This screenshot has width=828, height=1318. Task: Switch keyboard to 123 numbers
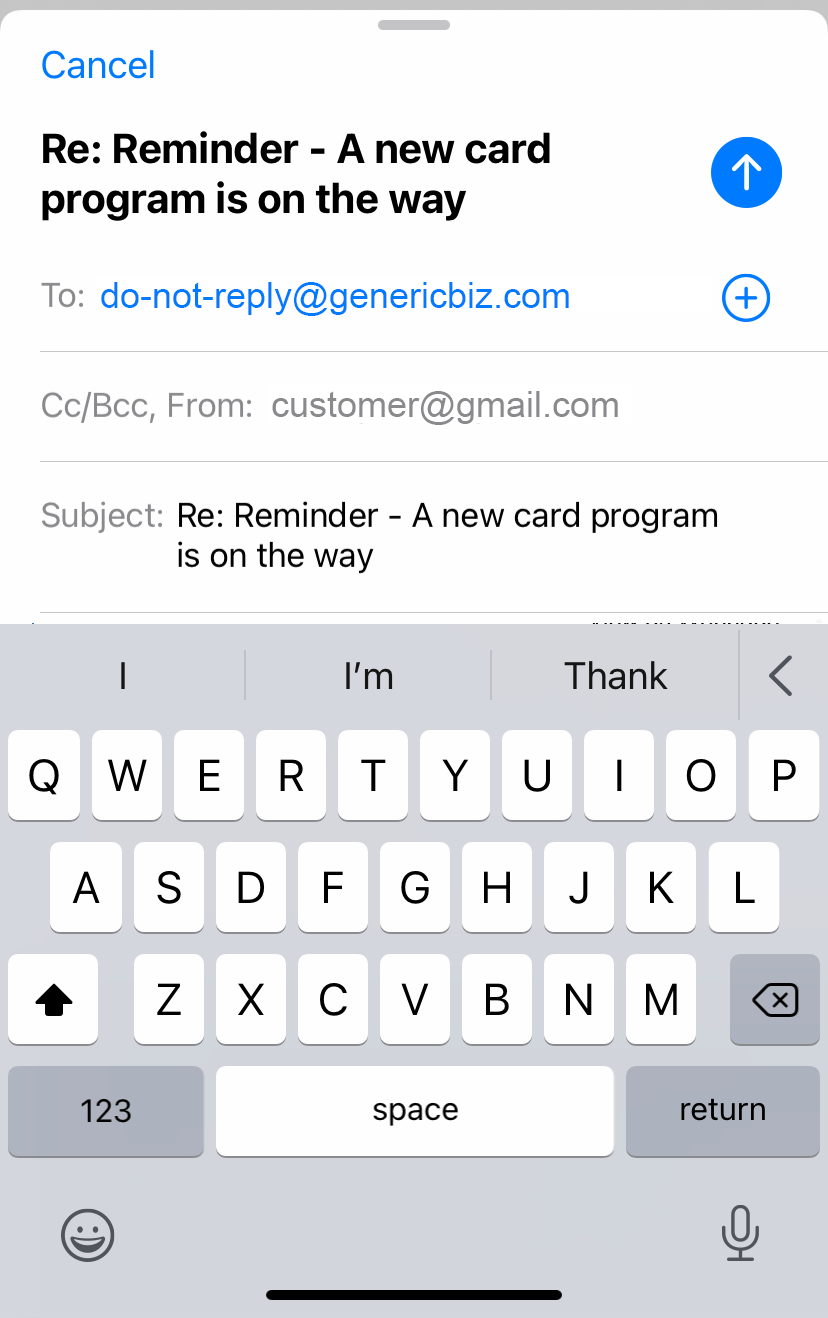(106, 1110)
